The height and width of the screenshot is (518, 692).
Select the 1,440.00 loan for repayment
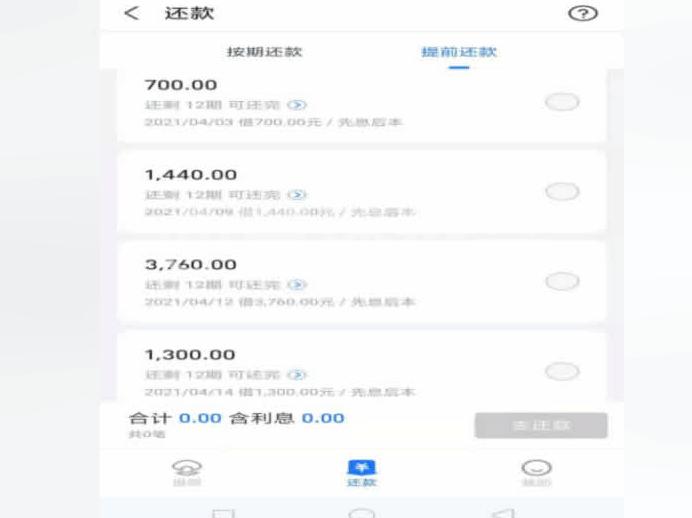pyautogui.click(x=562, y=192)
